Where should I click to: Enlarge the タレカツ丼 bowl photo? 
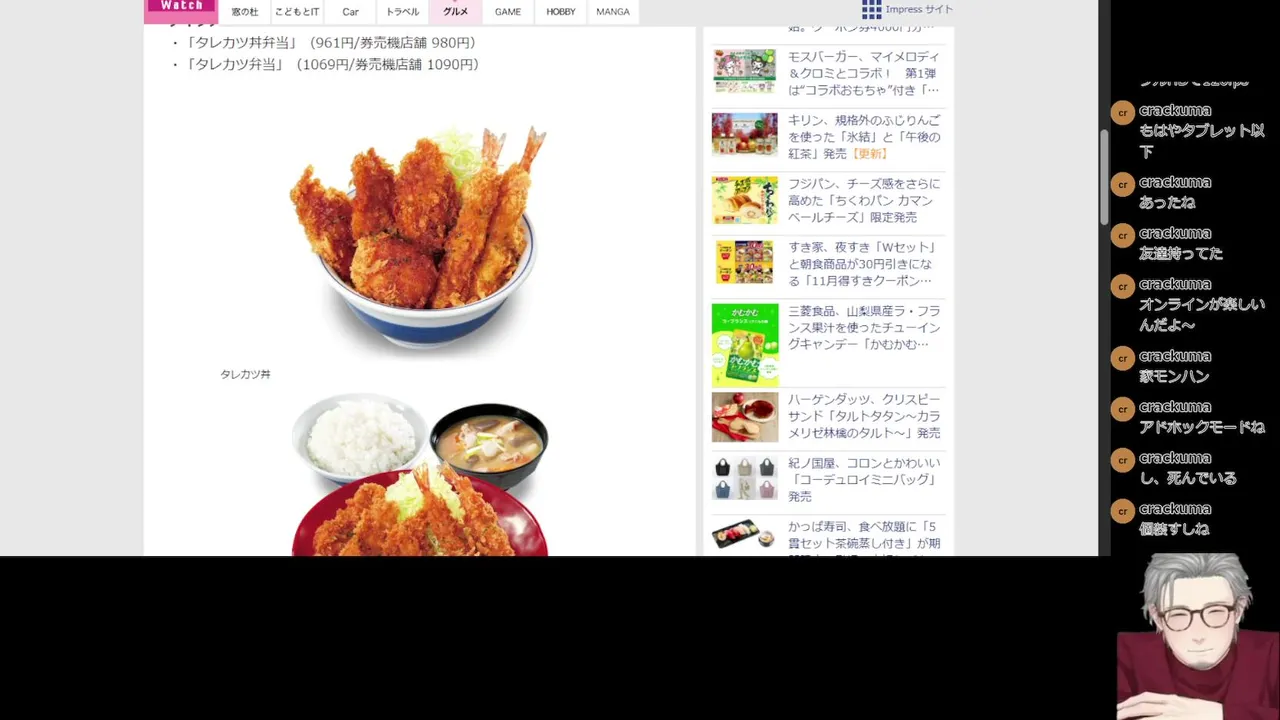pyautogui.click(x=416, y=240)
